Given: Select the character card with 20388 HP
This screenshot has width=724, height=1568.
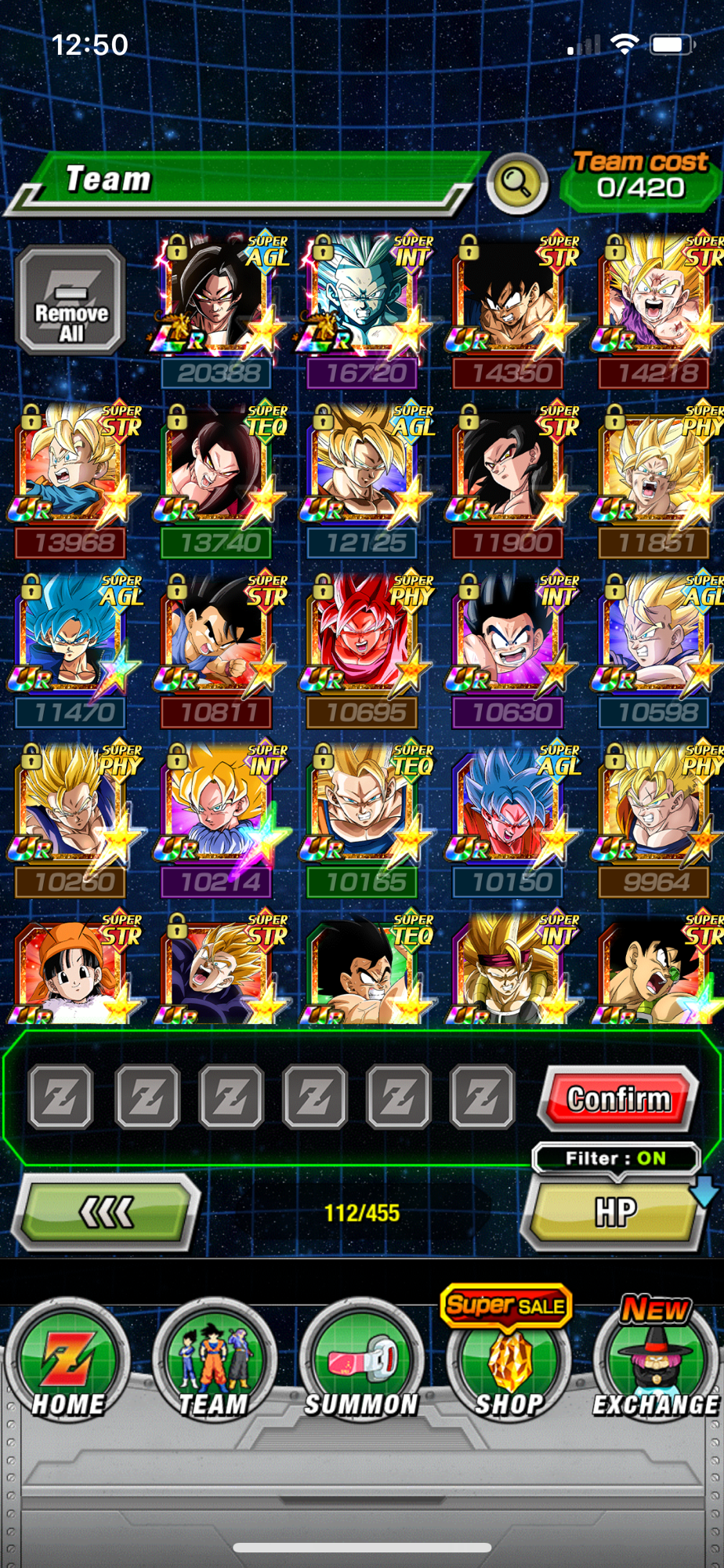Looking at the screenshot, I should point(217,297).
